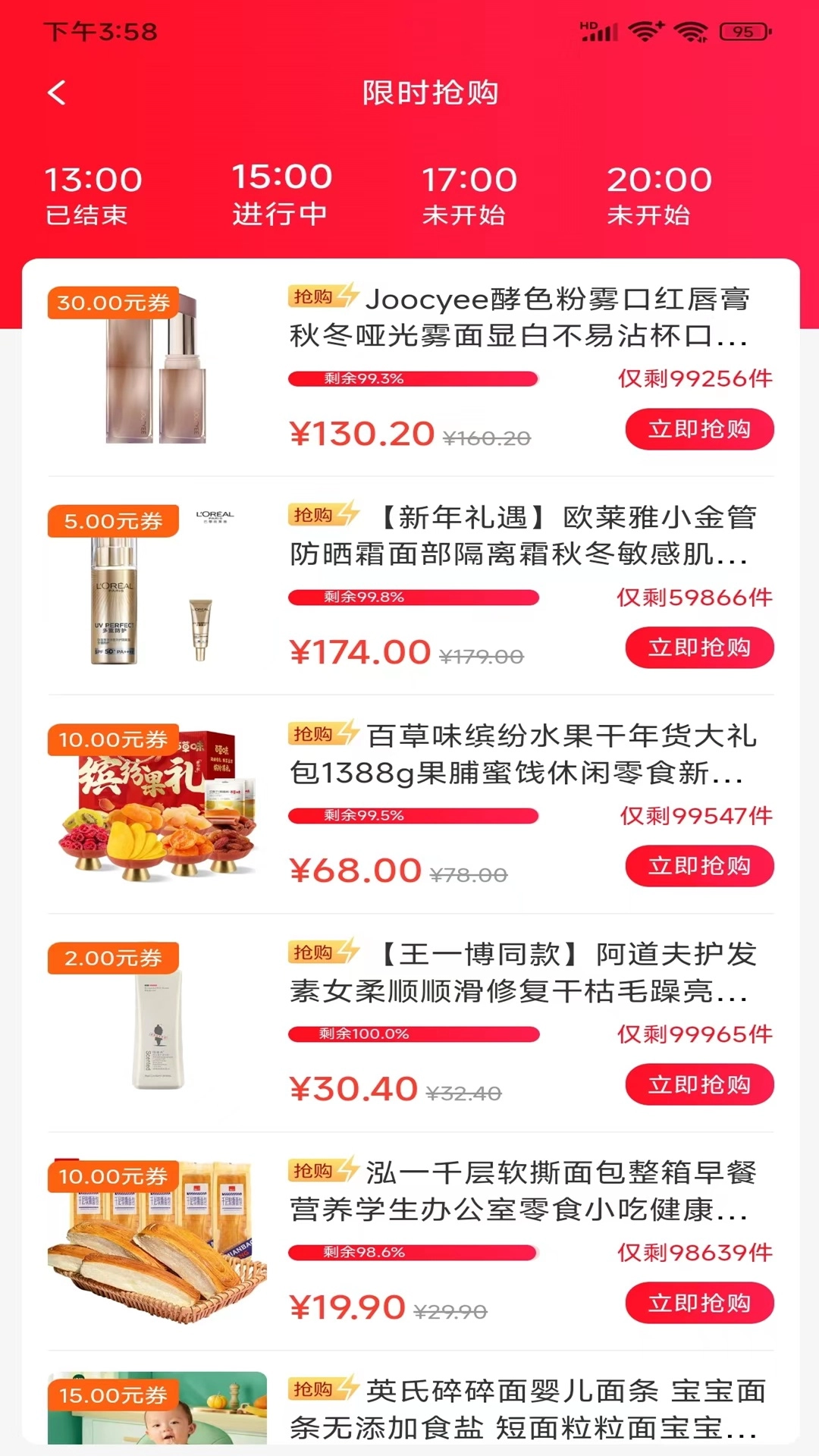Switch to the 13:00 已结束 time slot

[x=93, y=195]
